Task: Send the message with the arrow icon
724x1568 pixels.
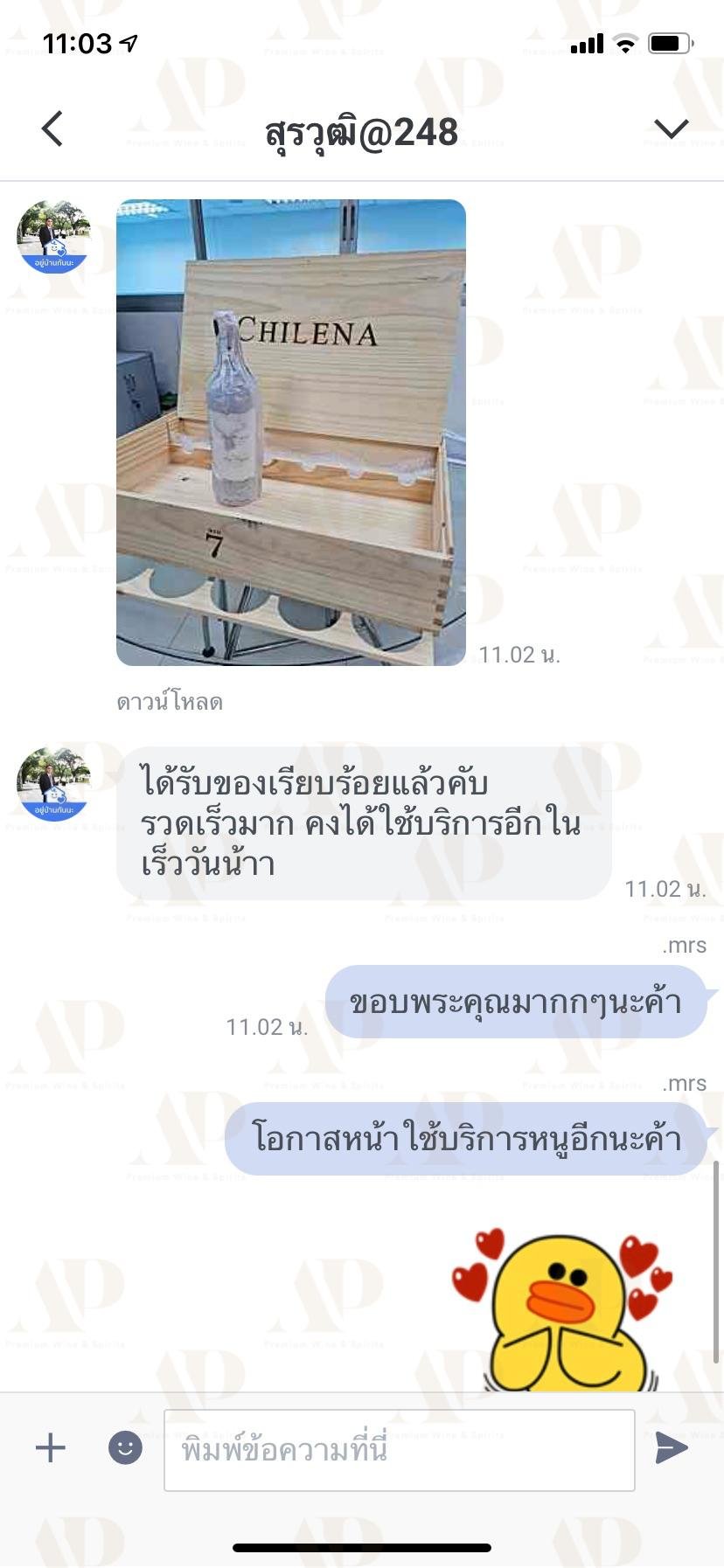Action: pos(672,1448)
